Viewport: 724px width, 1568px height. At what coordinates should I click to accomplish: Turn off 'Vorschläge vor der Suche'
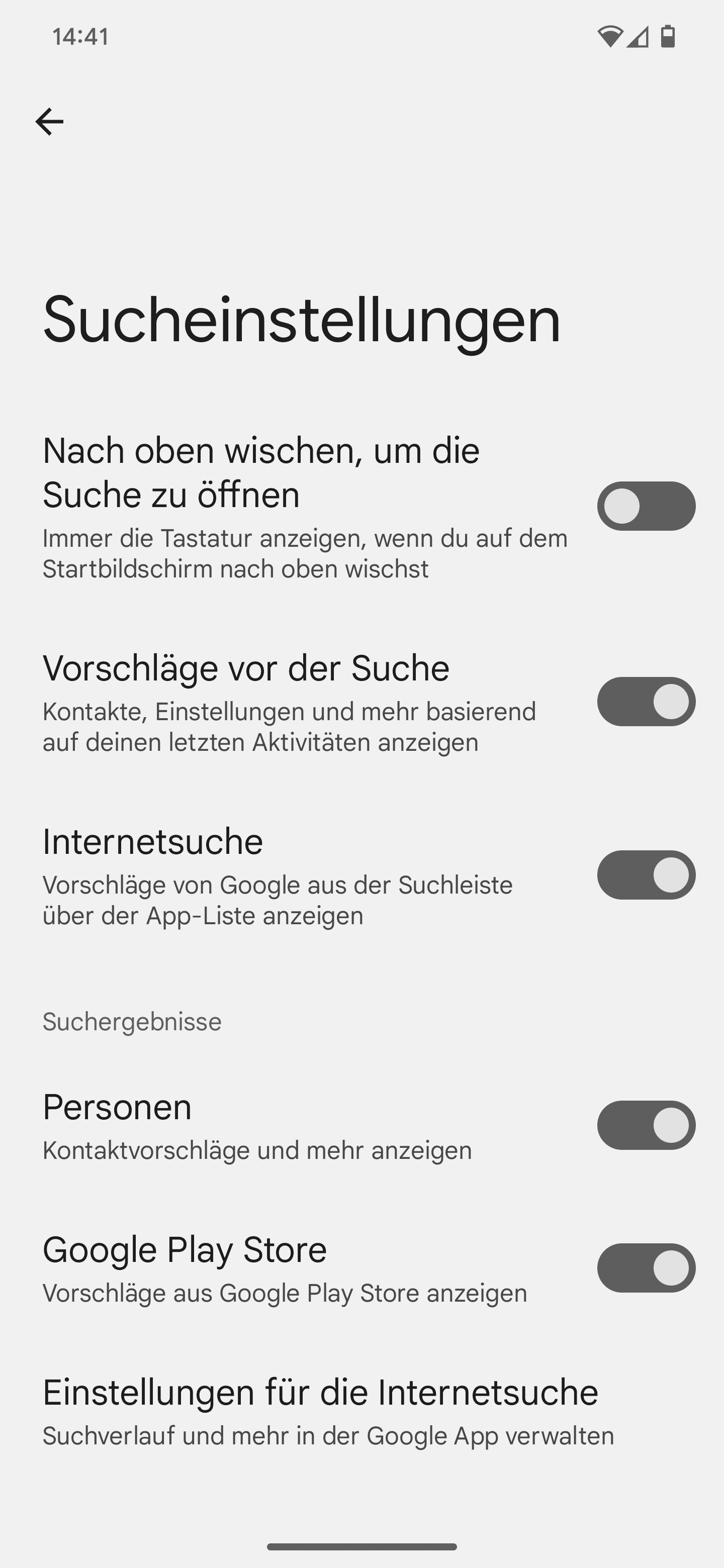point(646,701)
